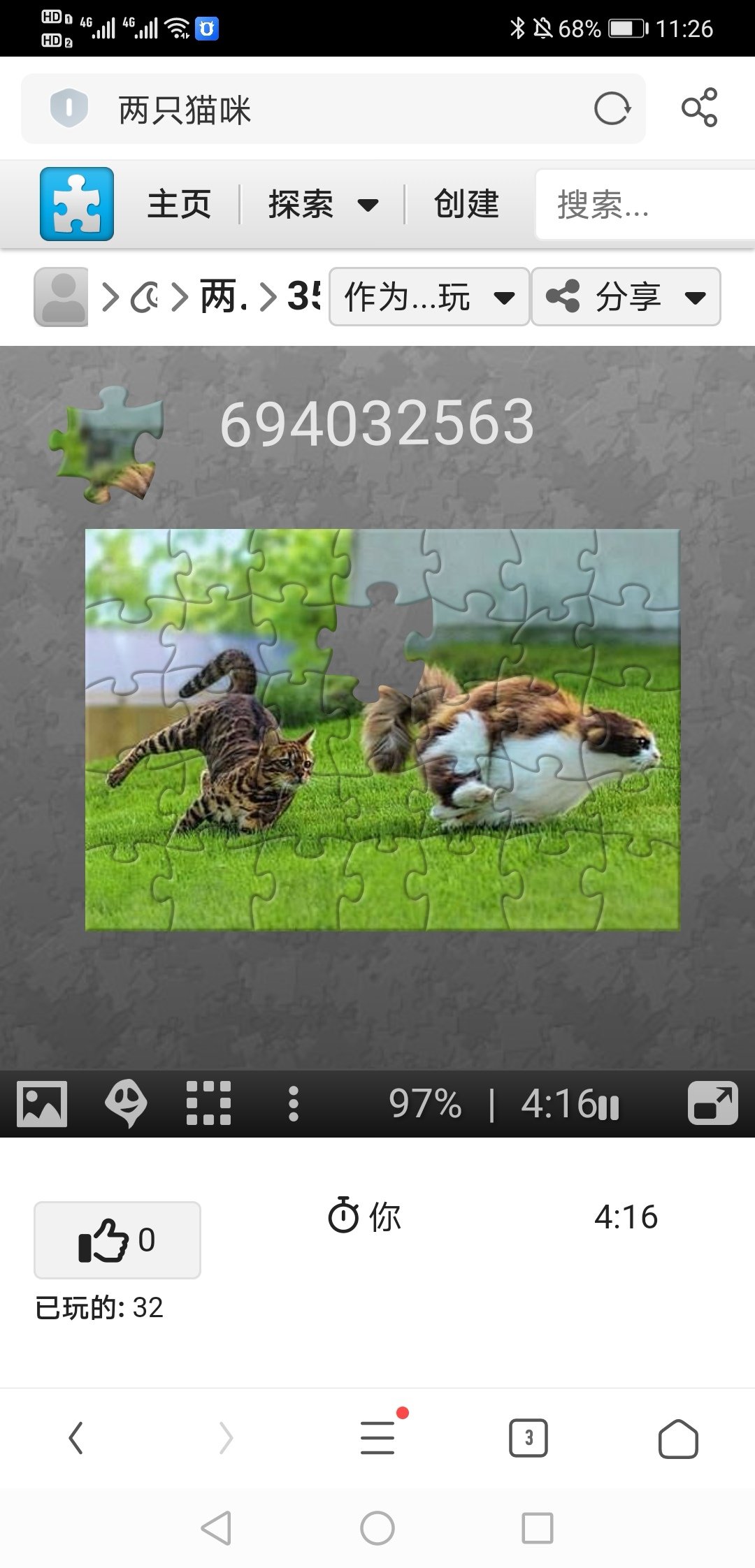Viewport: 755px width, 1568px height.
Task: Open the 分享 share dropdown
Action: (x=626, y=297)
